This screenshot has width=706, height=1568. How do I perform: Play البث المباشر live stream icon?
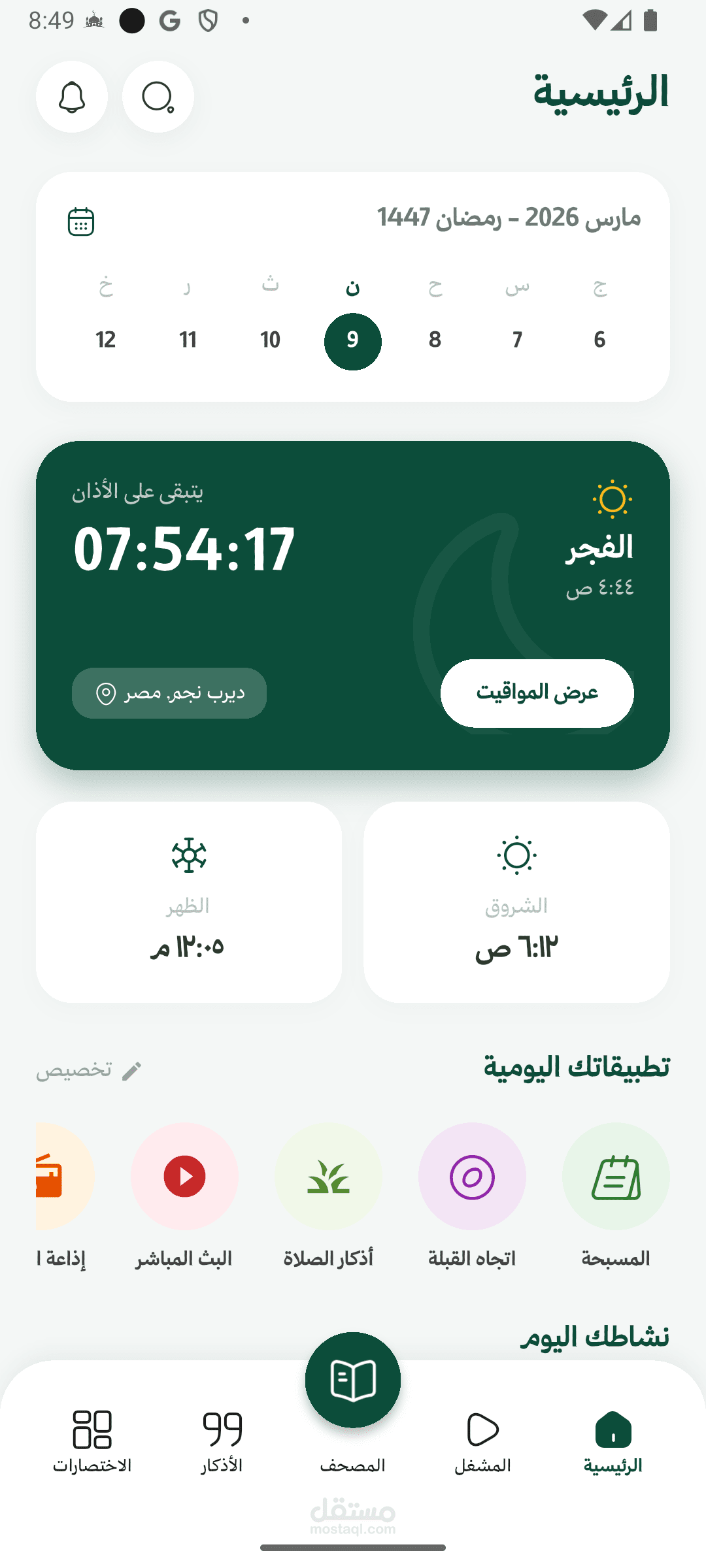tap(184, 1175)
